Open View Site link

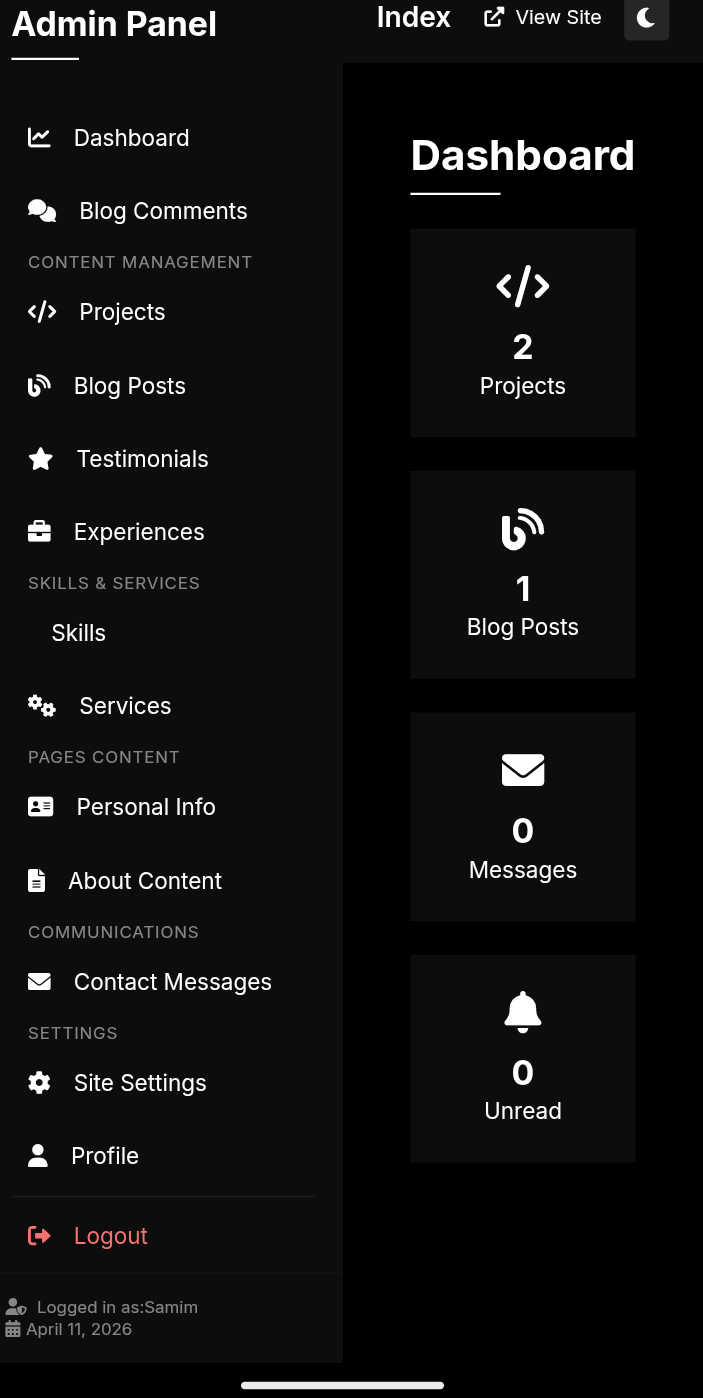click(x=543, y=18)
